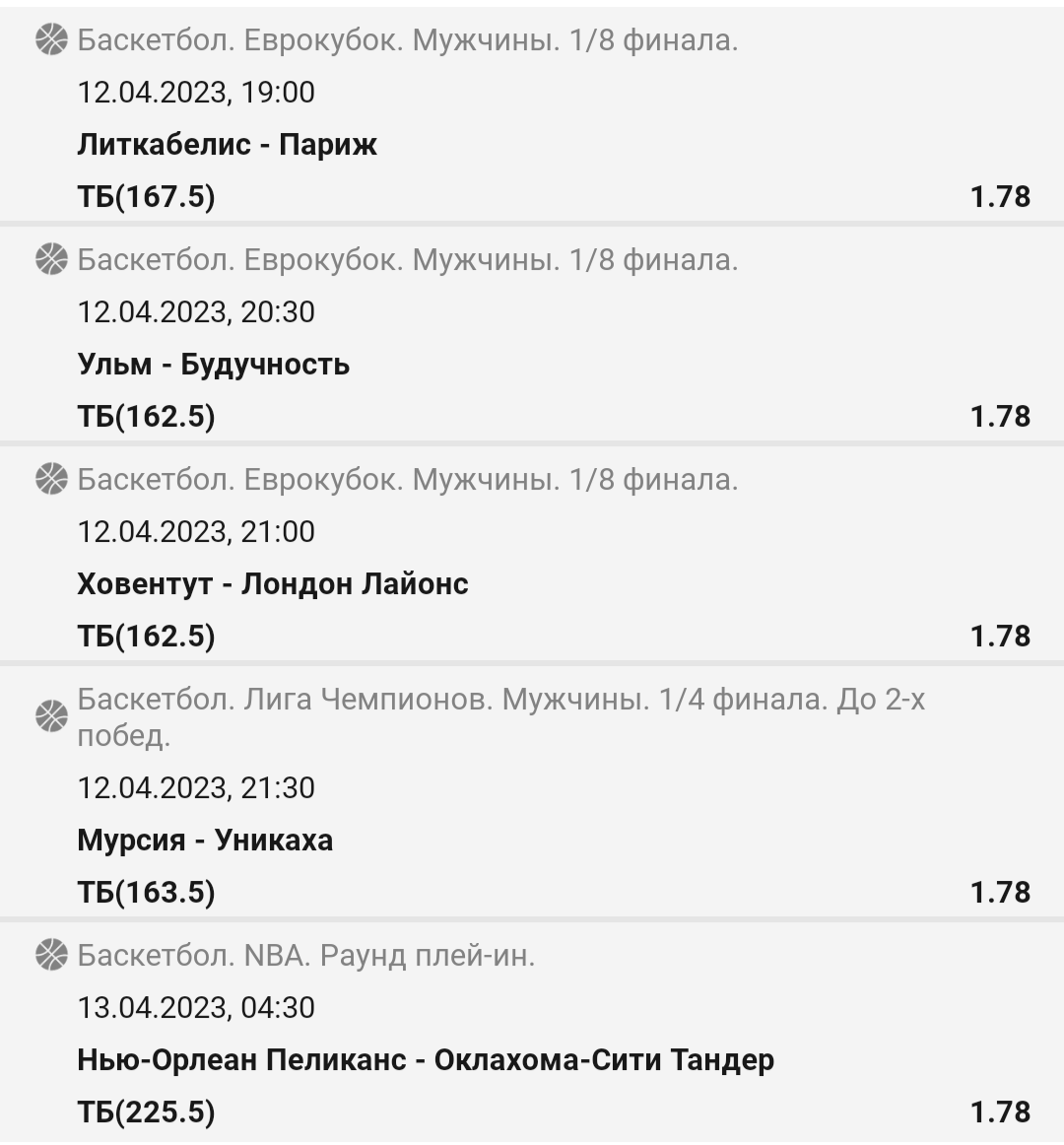Open the Мурсия - Уникаха bet row
Viewport: 1064px width, 1145px height.
click(x=205, y=841)
